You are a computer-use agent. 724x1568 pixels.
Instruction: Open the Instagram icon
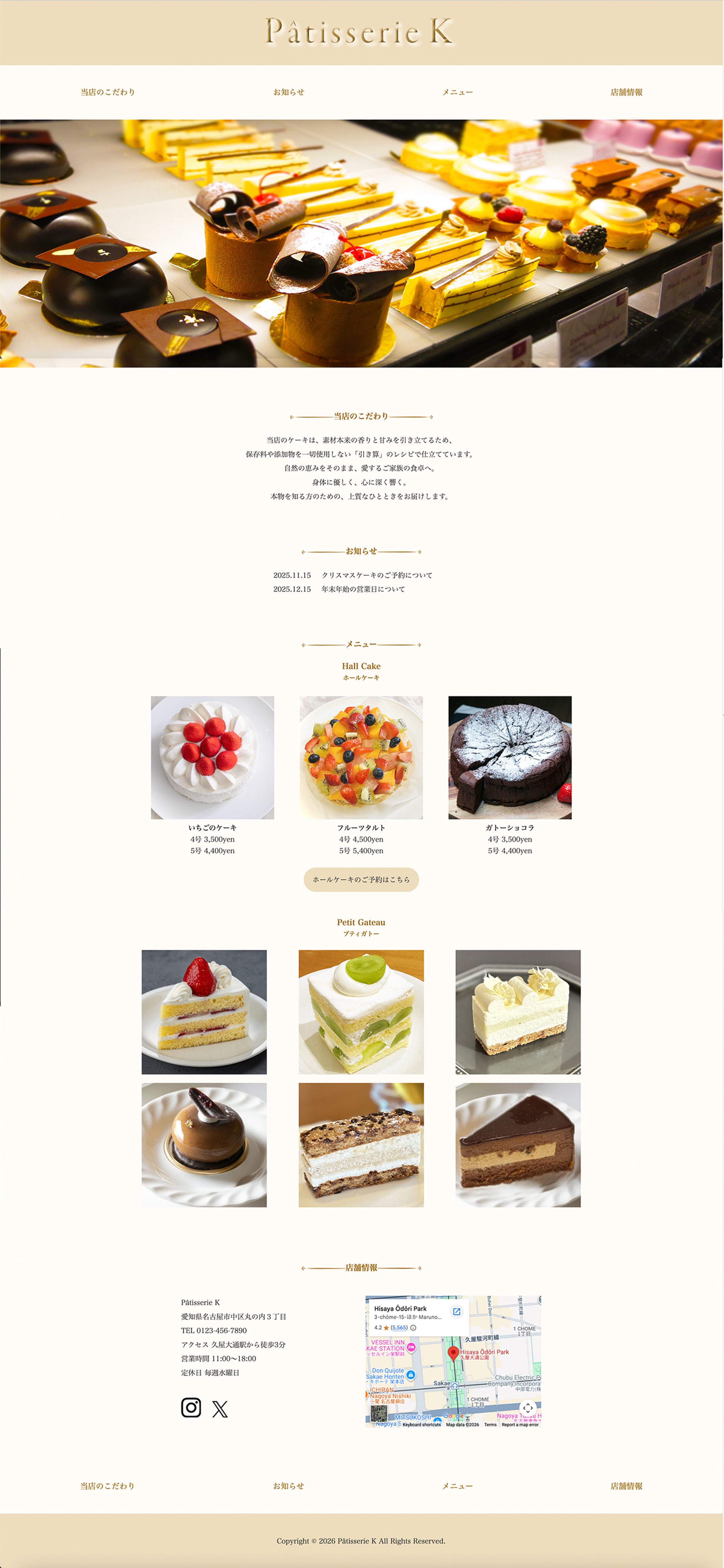pyautogui.click(x=191, y=1407)
